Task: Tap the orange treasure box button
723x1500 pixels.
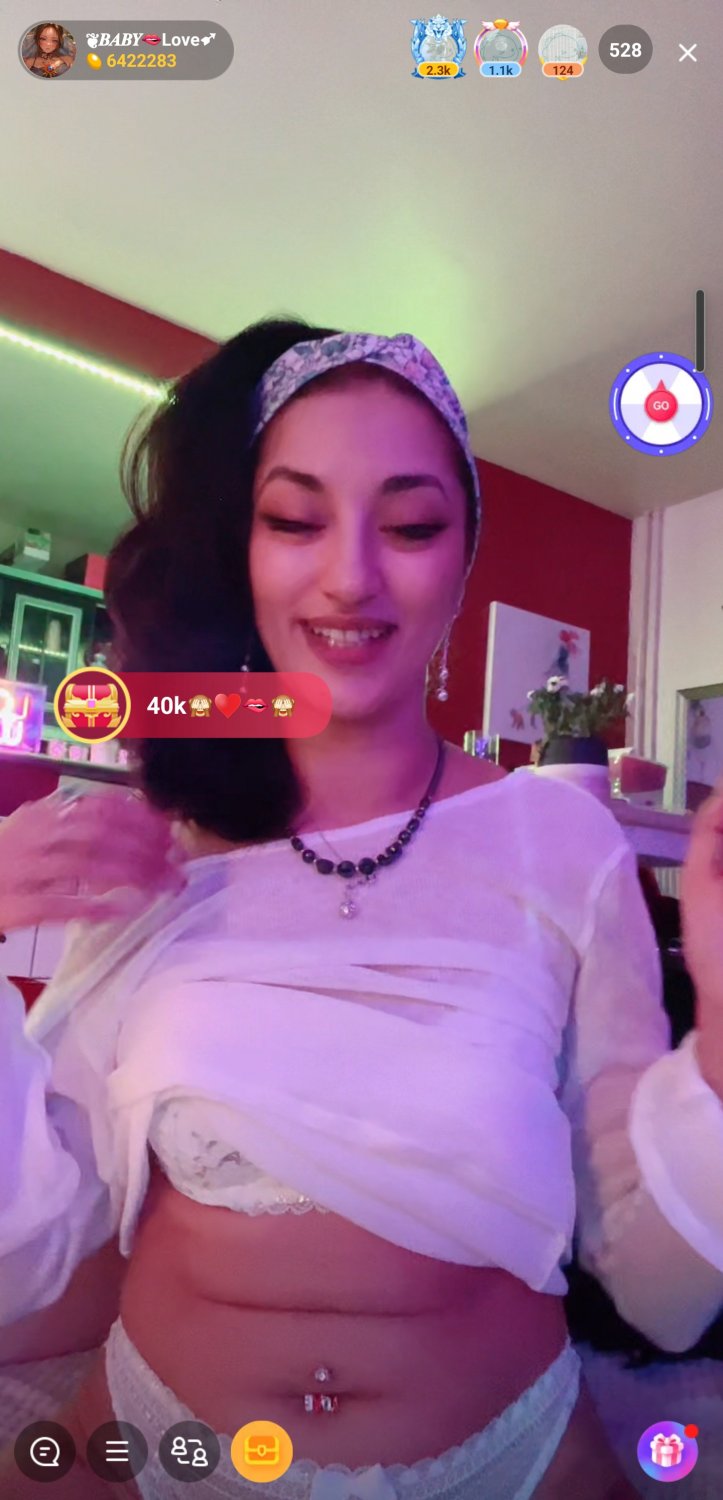Action: [x=262, y=1451]
